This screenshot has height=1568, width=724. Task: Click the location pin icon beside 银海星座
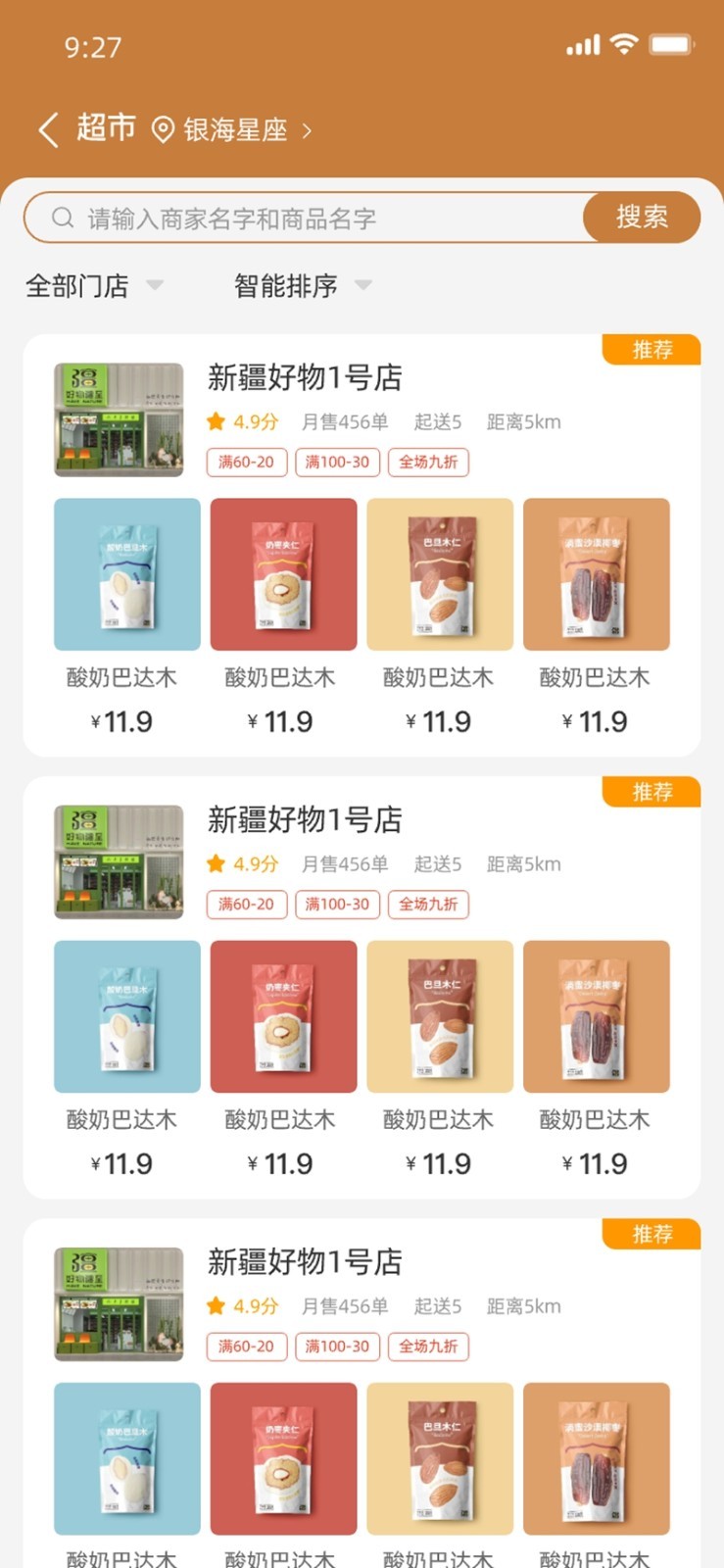163,128
